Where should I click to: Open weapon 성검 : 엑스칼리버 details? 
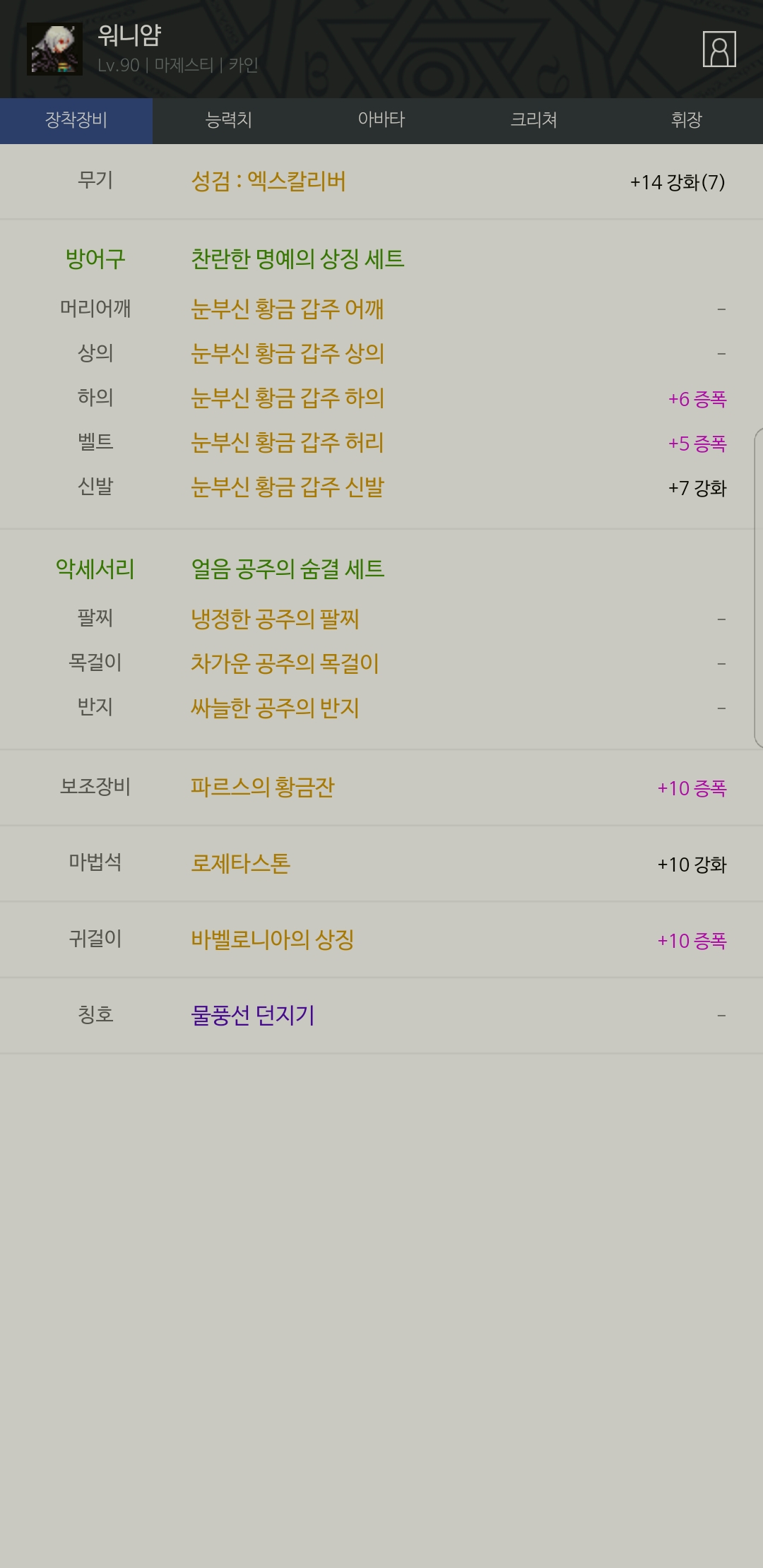click(x=268, y=182)
